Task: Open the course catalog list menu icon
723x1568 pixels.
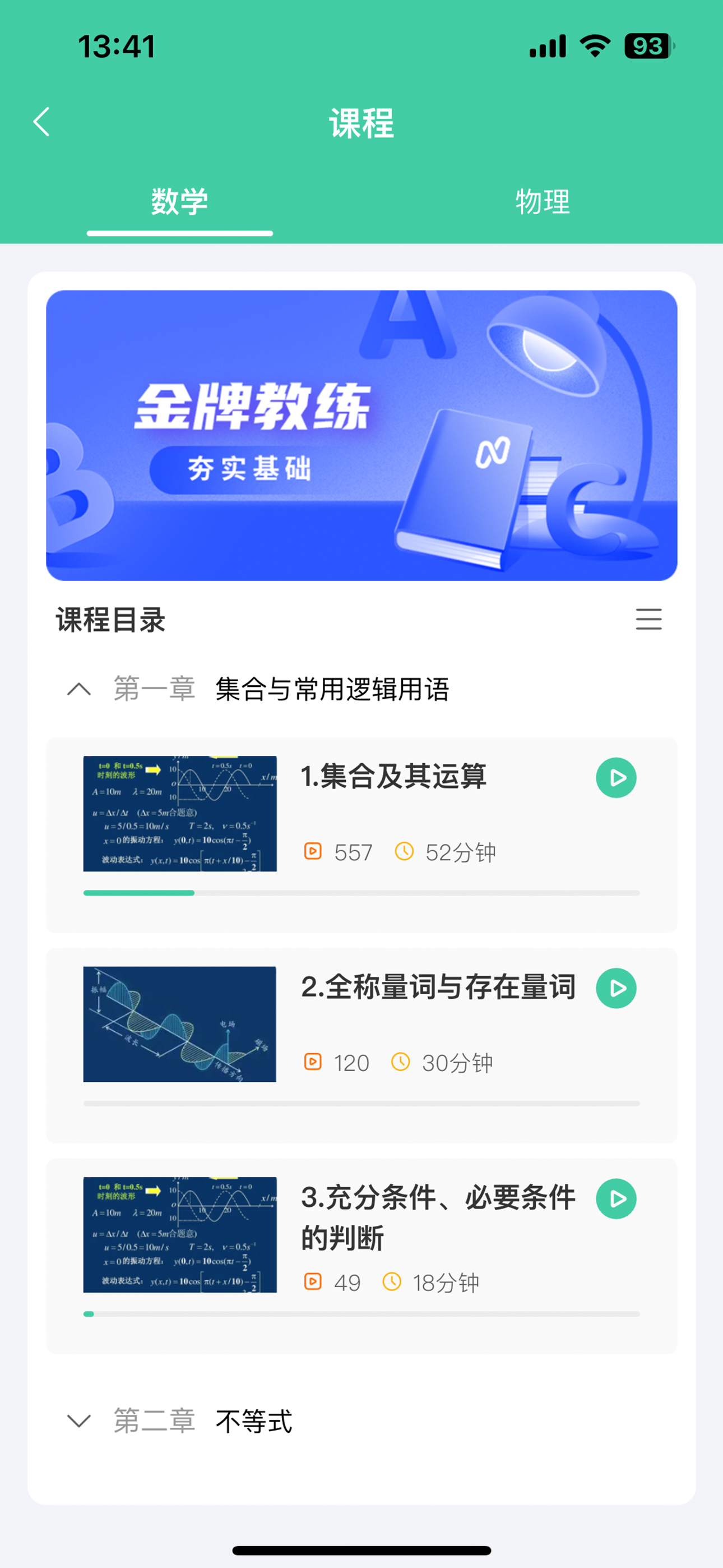Action: (648, 619)
